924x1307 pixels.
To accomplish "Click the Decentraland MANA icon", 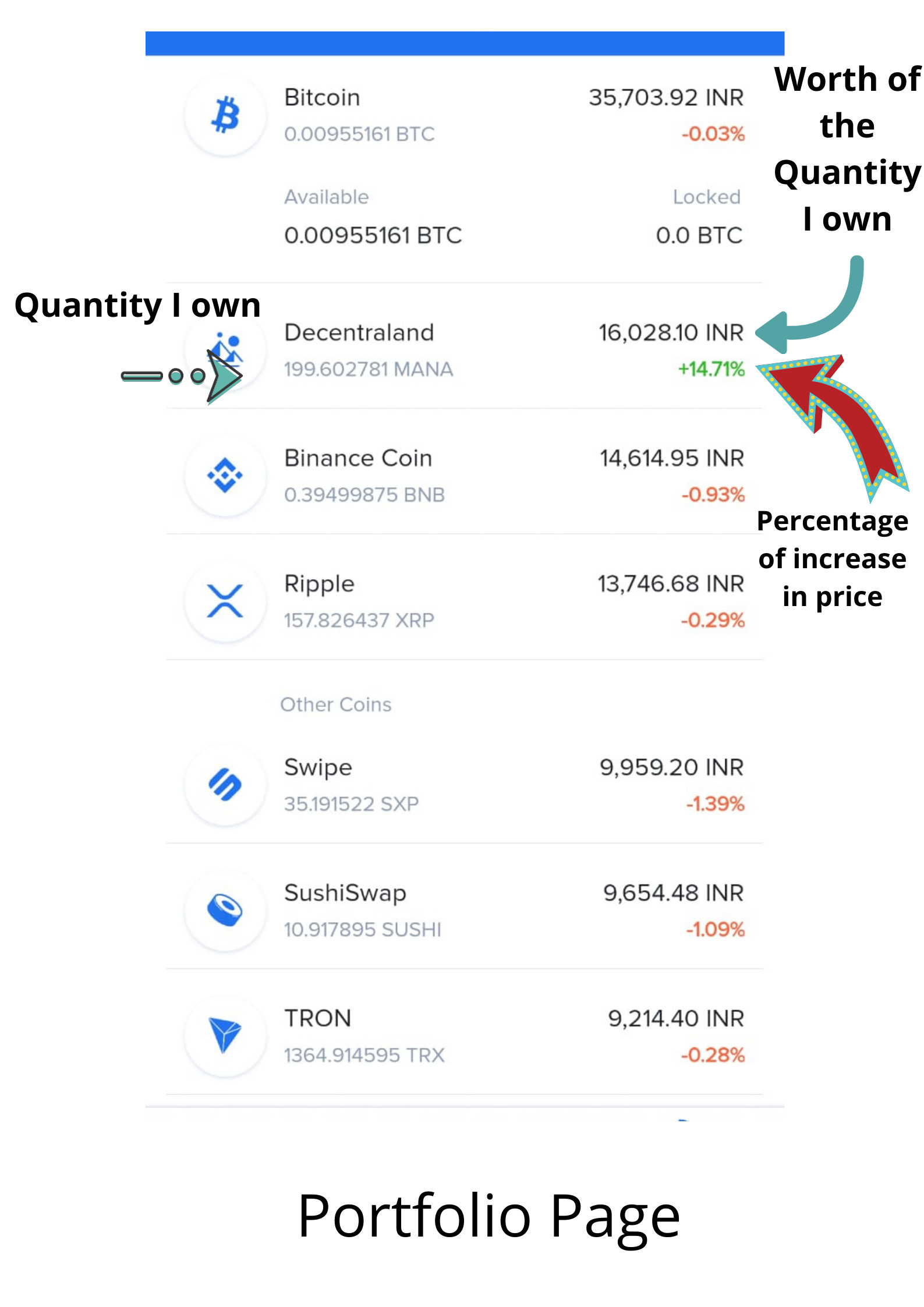I will (x=226, y=348).
